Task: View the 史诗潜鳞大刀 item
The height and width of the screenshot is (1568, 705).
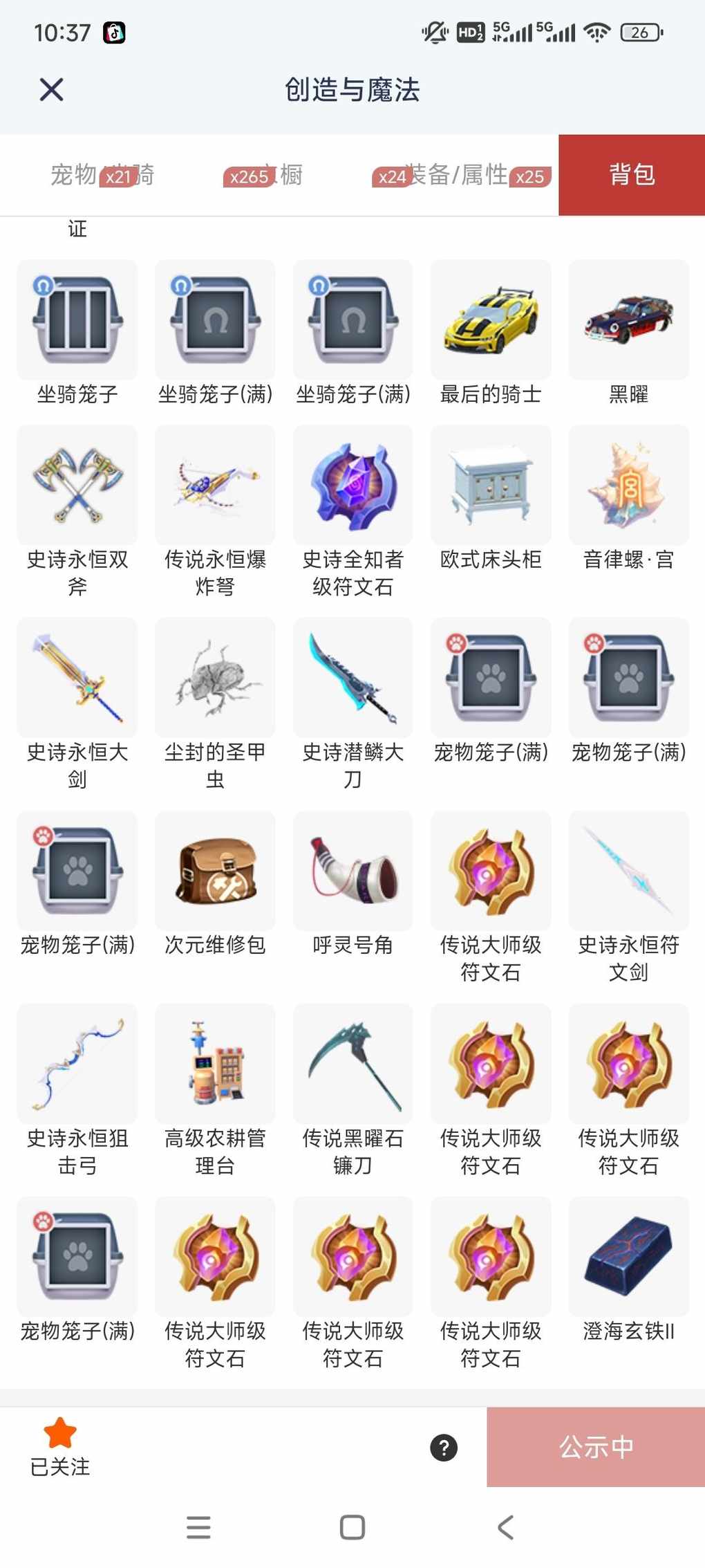Action: (352, 678)
